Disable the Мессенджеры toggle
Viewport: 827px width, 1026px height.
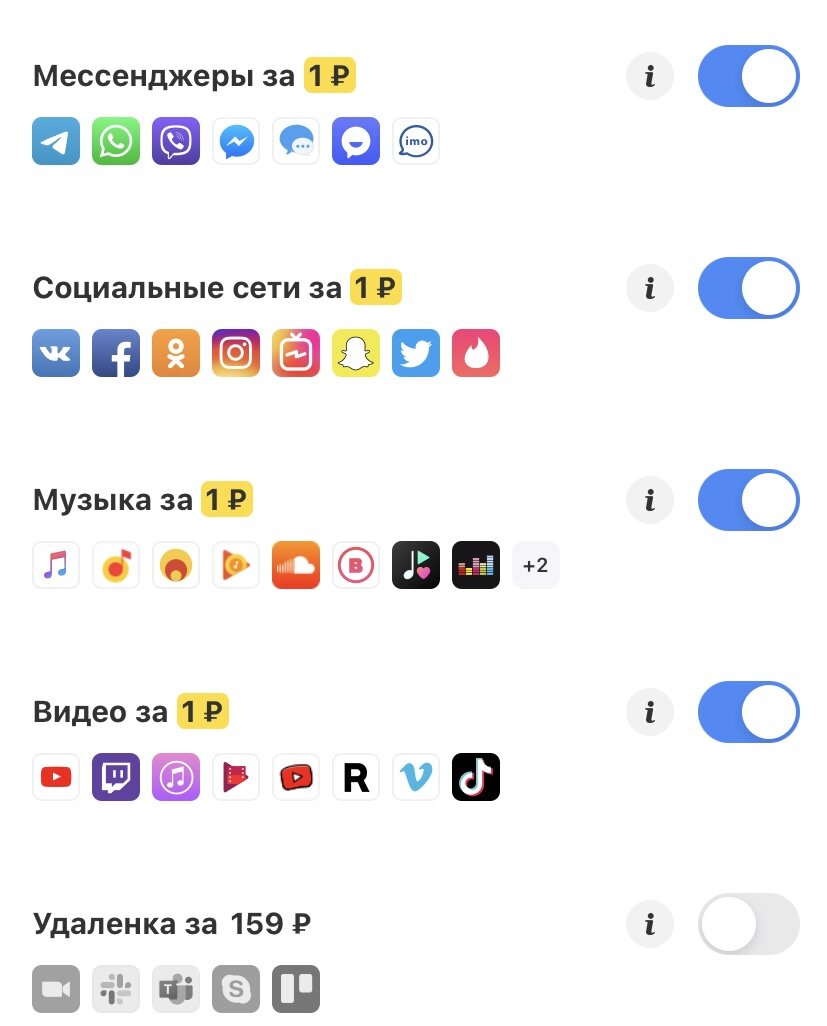(747, 75)
